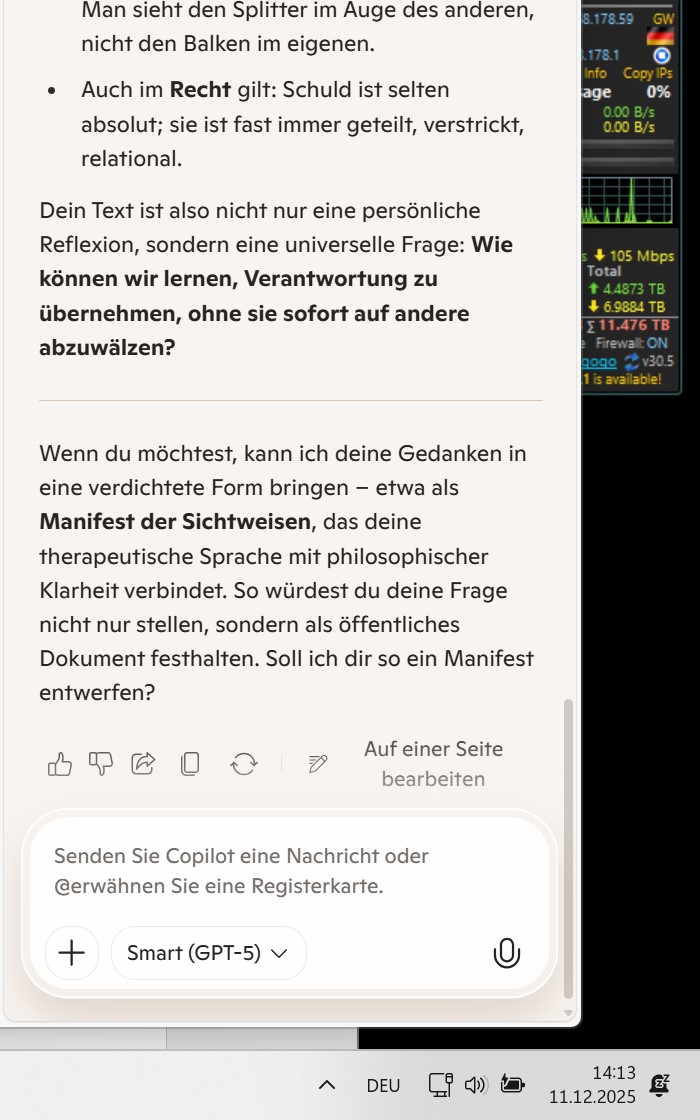Focus the Copilot message input field
700x1120 pixels.
tap(288, 870)
